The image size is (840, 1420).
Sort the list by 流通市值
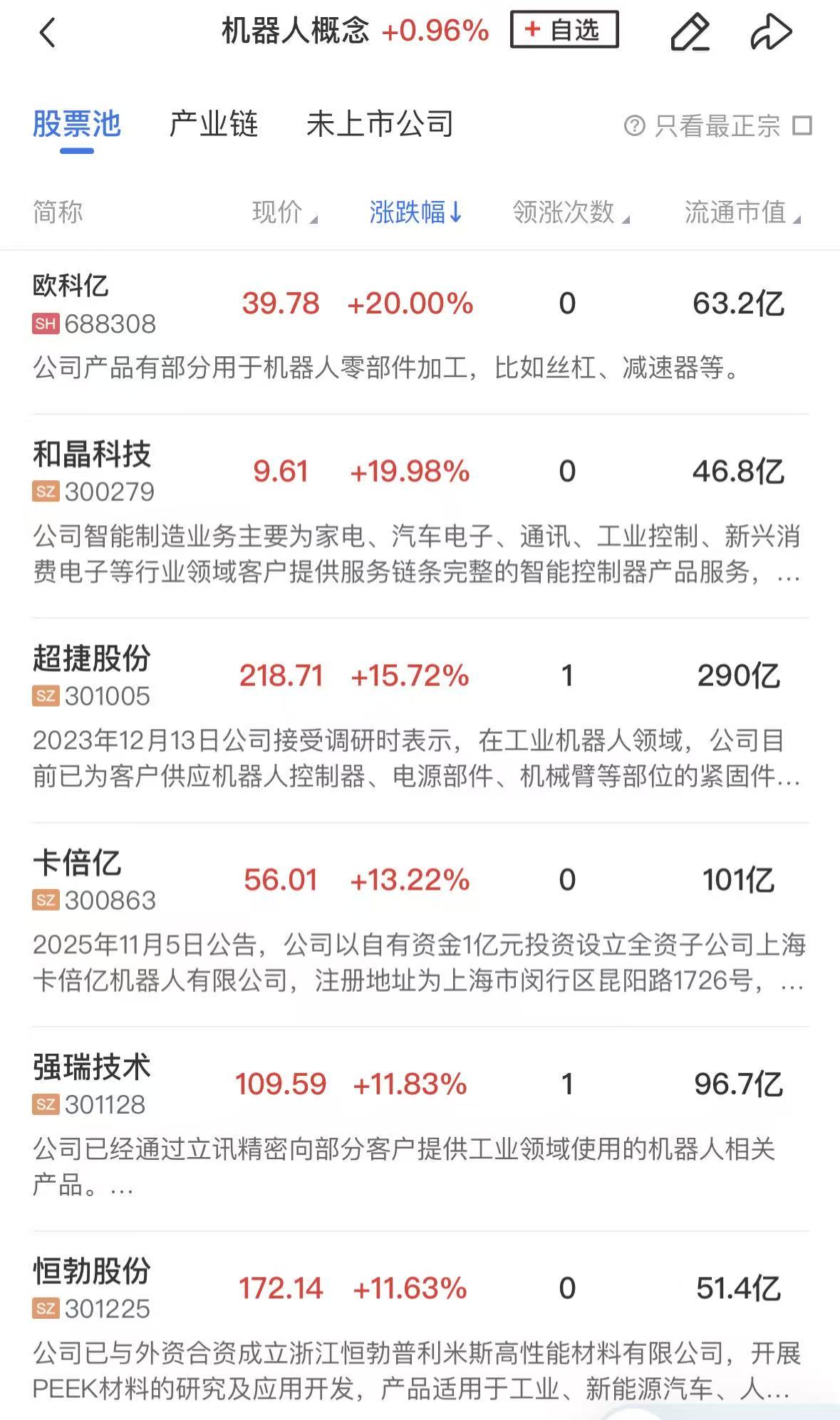click(x=738, y=212)
